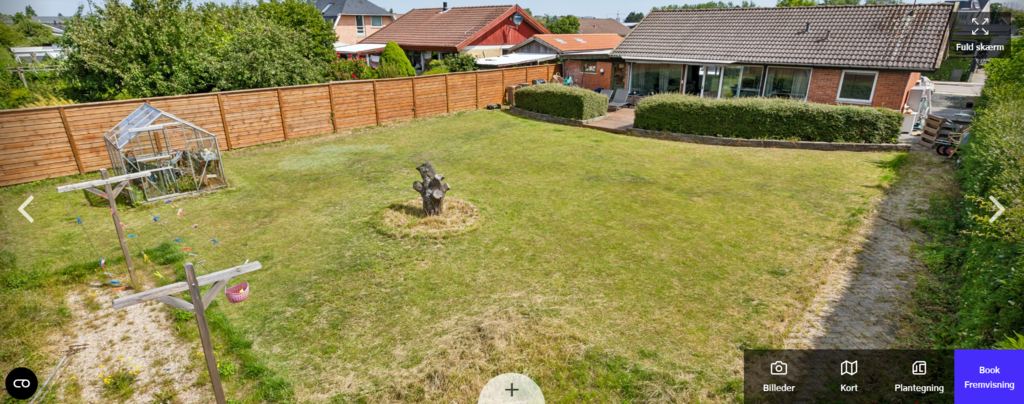
Task: Open the Billeder gallery
Action: tap(779, 376)
